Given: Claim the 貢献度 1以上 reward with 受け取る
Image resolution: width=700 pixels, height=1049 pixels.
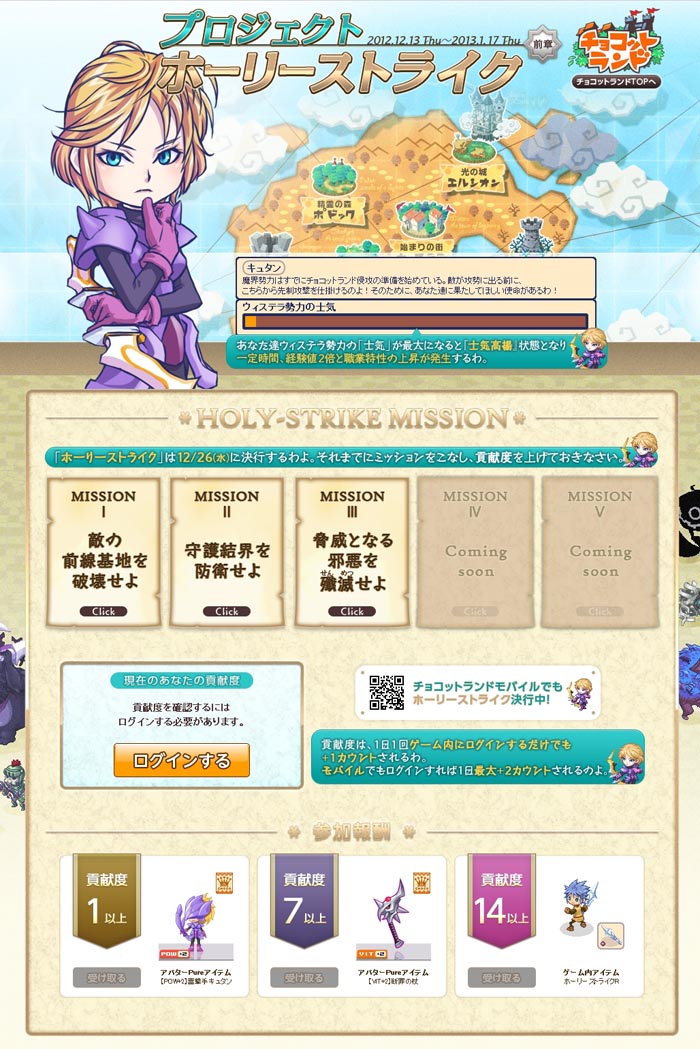Looking at the screenshot, I should click(x=106, y=977).
